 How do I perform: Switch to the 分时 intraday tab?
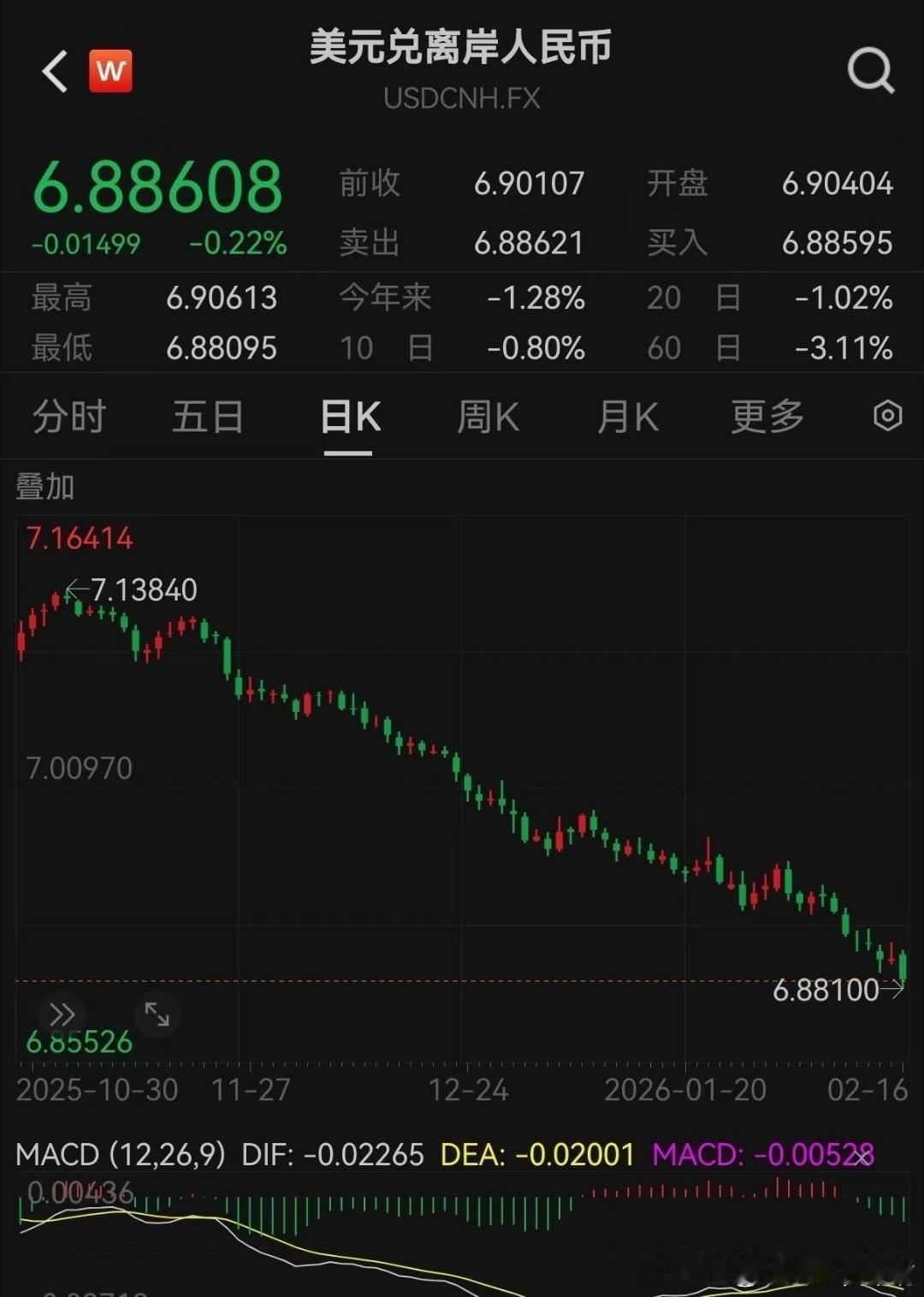[x=68, y=417]
